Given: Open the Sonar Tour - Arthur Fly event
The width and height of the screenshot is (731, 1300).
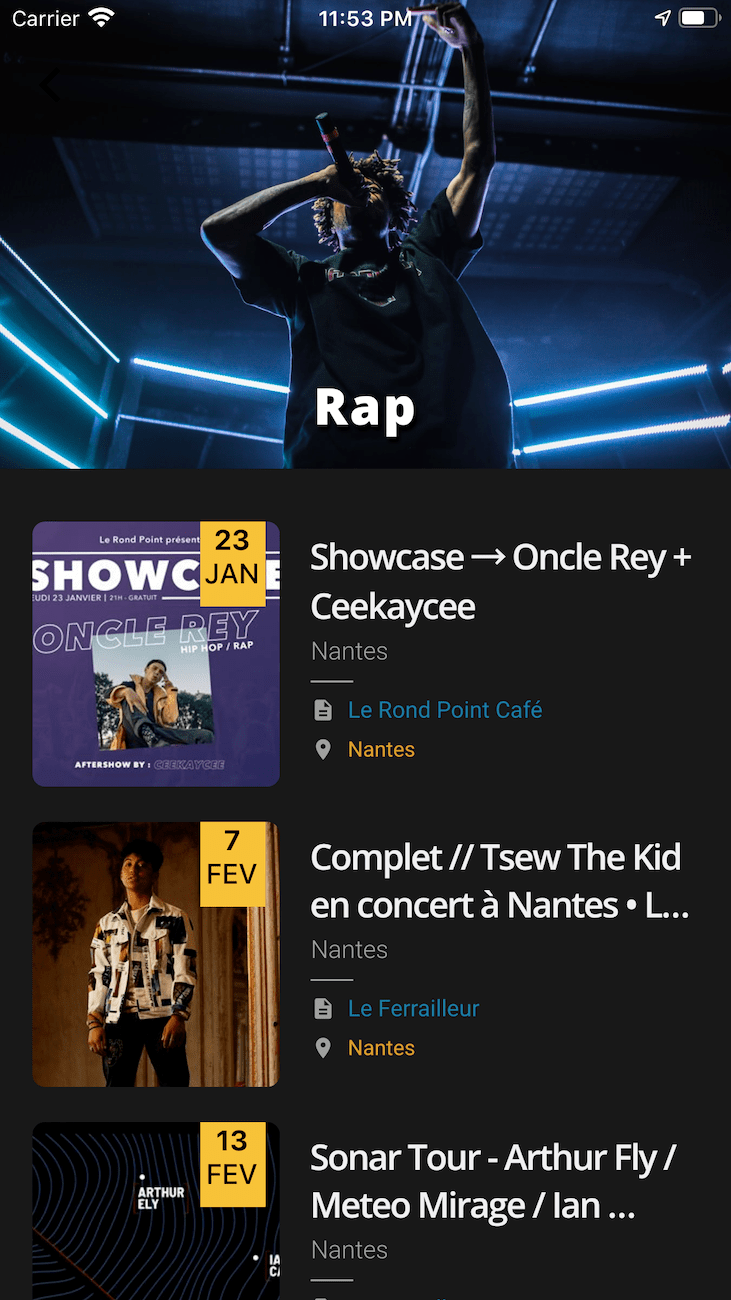Looking at the screenshot, I should coord(493,1181).
